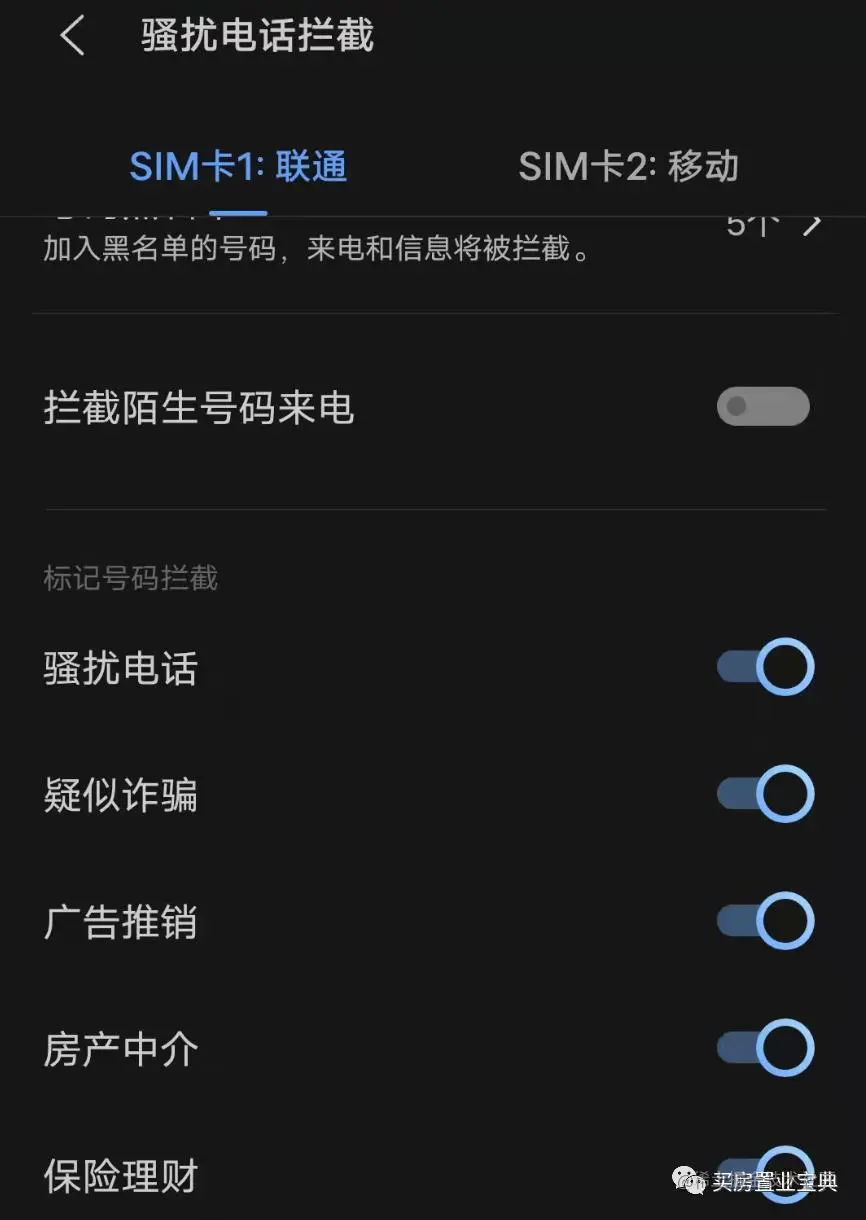Toggle 广告推销 blocking off

[766, 921]
